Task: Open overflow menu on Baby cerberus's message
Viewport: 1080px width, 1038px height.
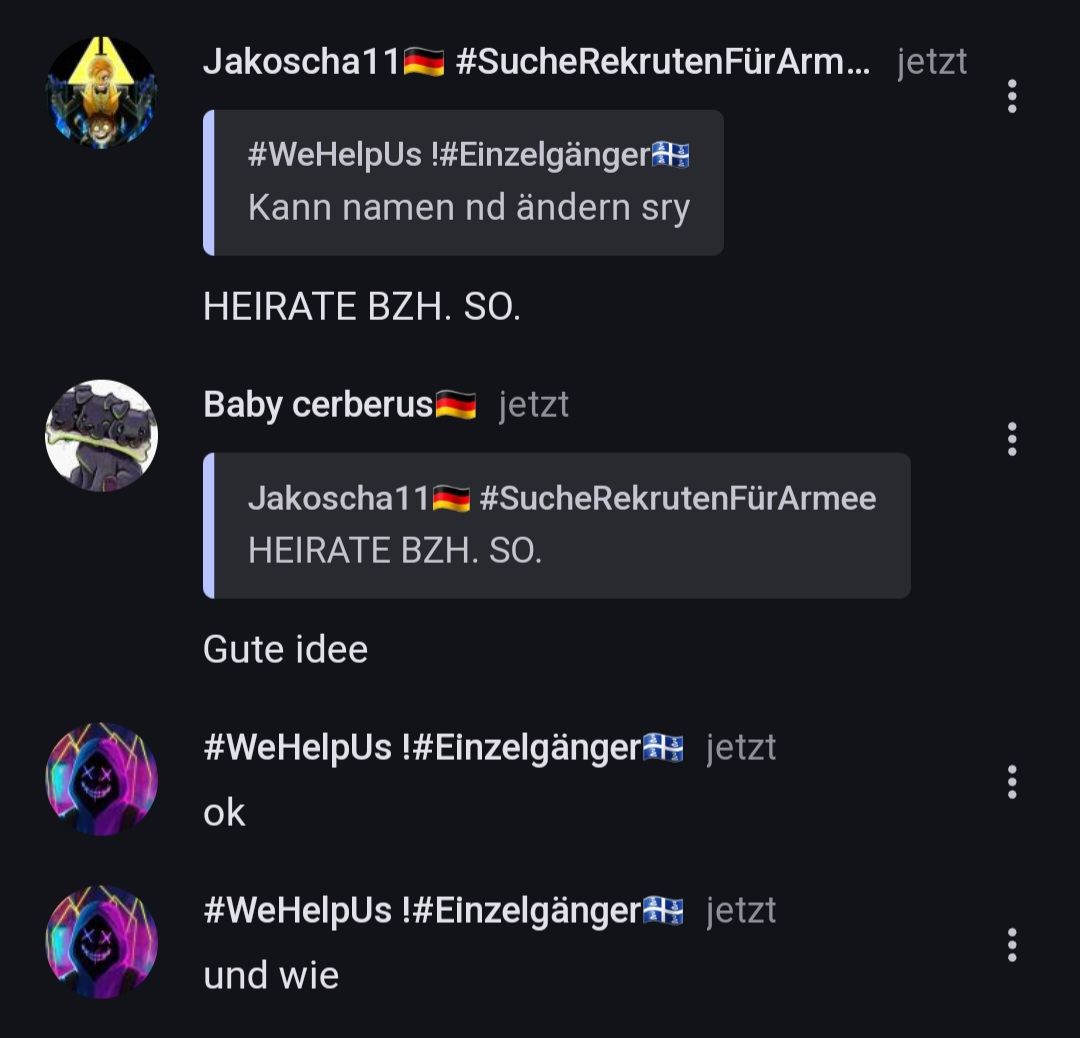Action: (x=1012, y=439)
